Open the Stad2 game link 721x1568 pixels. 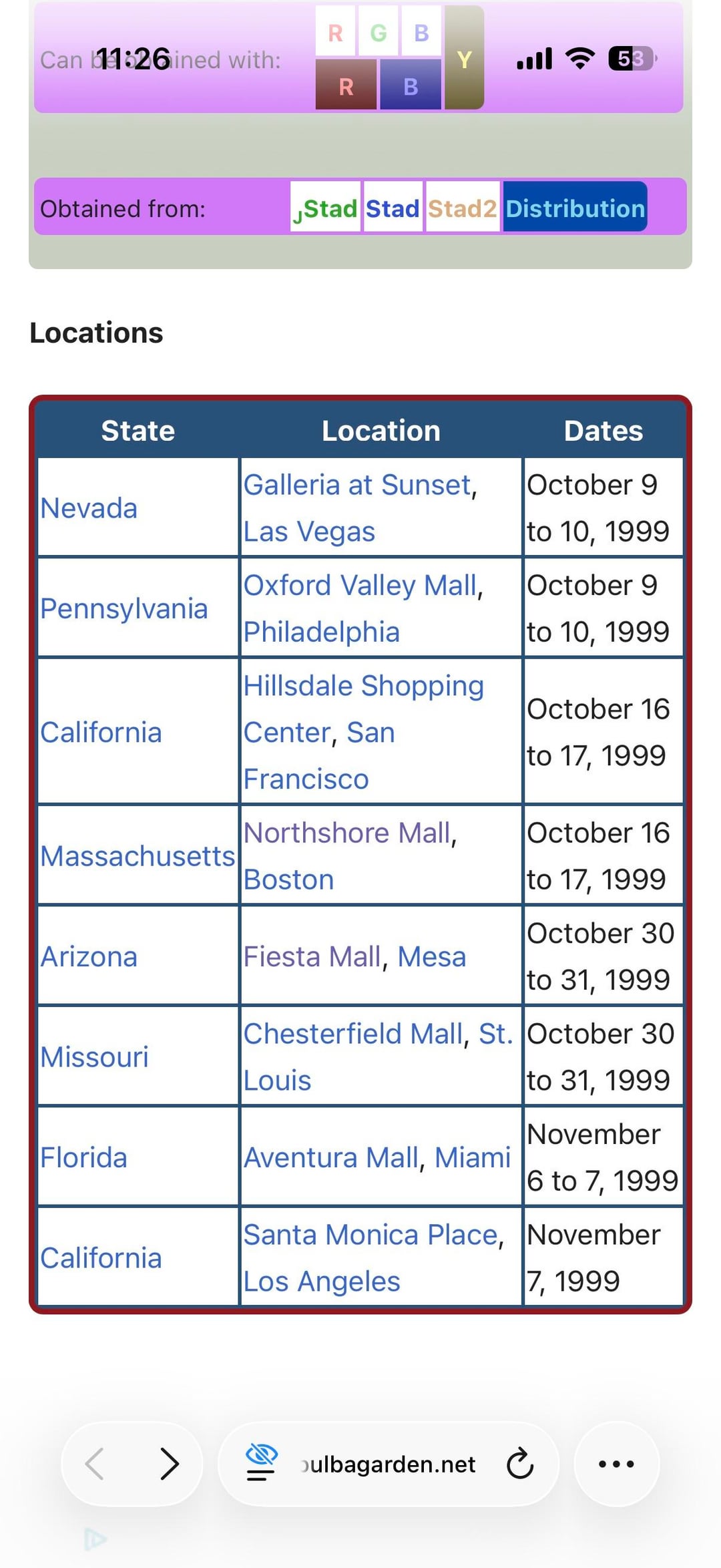[x=462, y=208]
